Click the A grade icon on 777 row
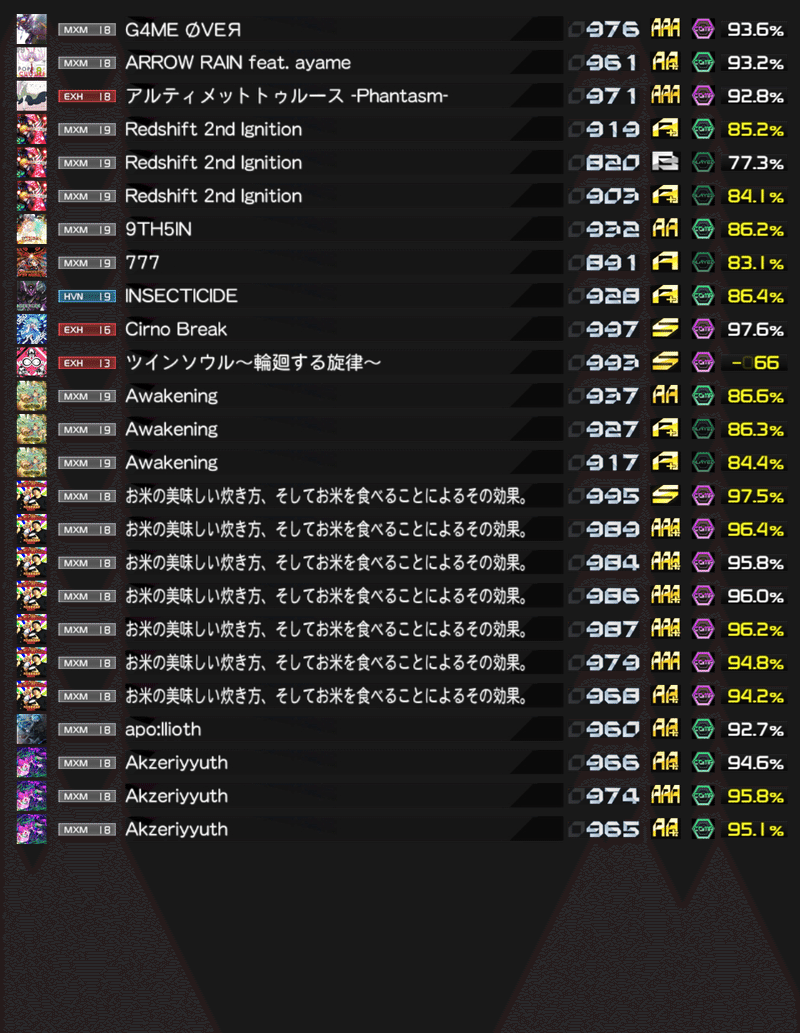This screenshot has width=800, height=1033. pos(665,262)
